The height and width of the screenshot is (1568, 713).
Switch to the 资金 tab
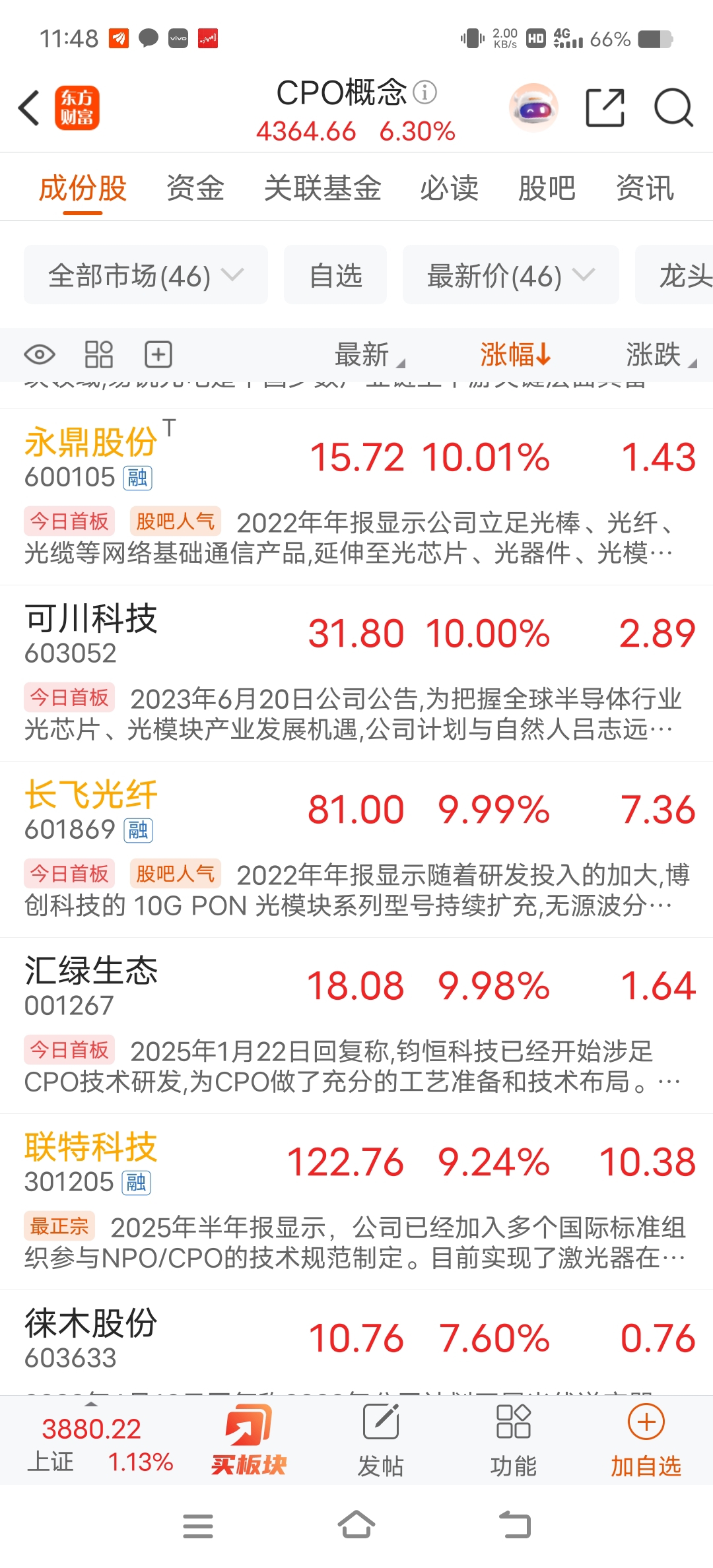click(x=195, y=189)
